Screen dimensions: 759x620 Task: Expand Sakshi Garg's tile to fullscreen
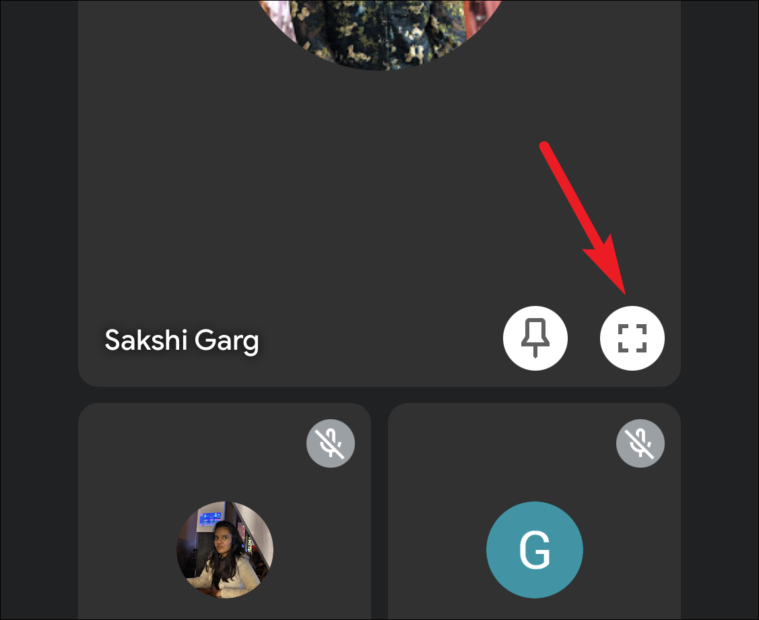point(632,339)
